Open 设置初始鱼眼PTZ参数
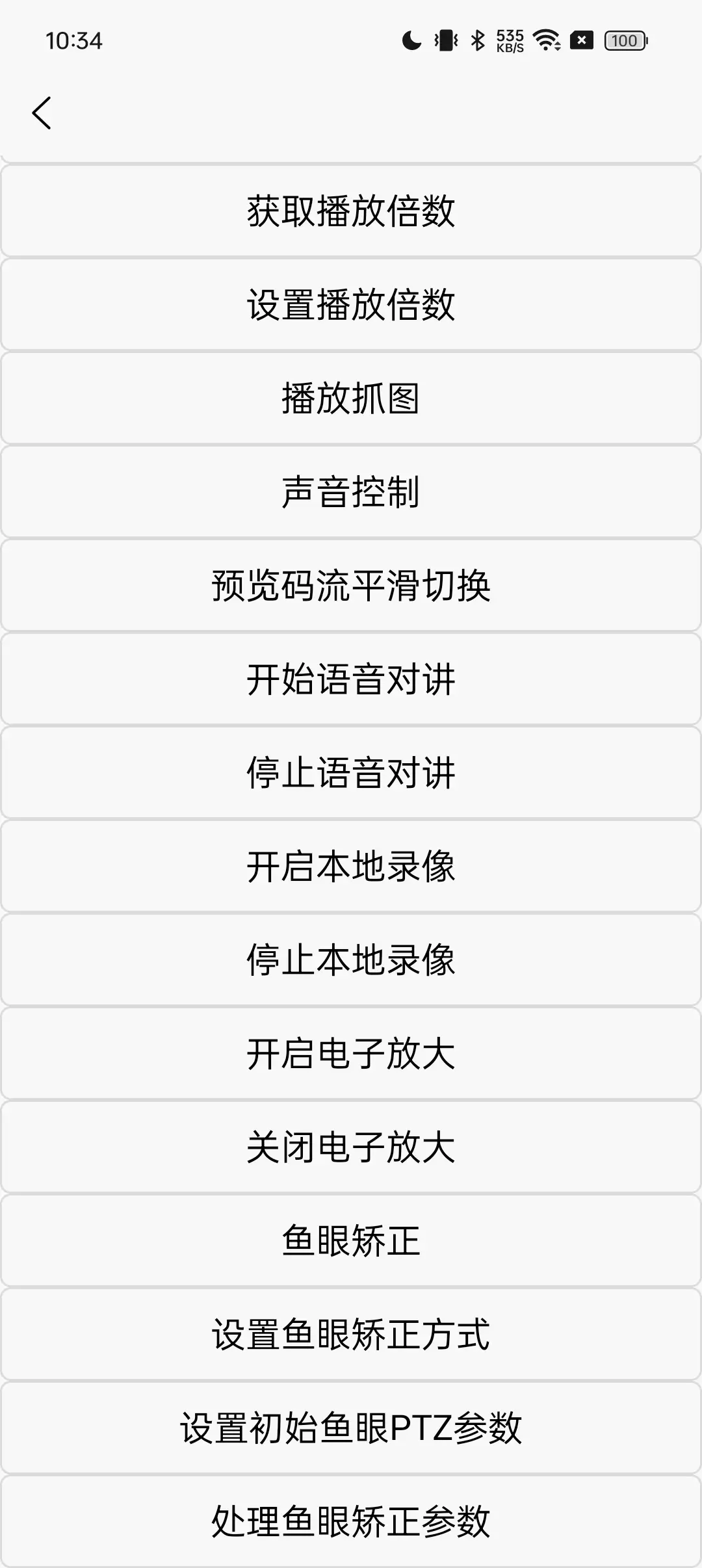This screenshot has width=702, height=1568. (351, 1428)
